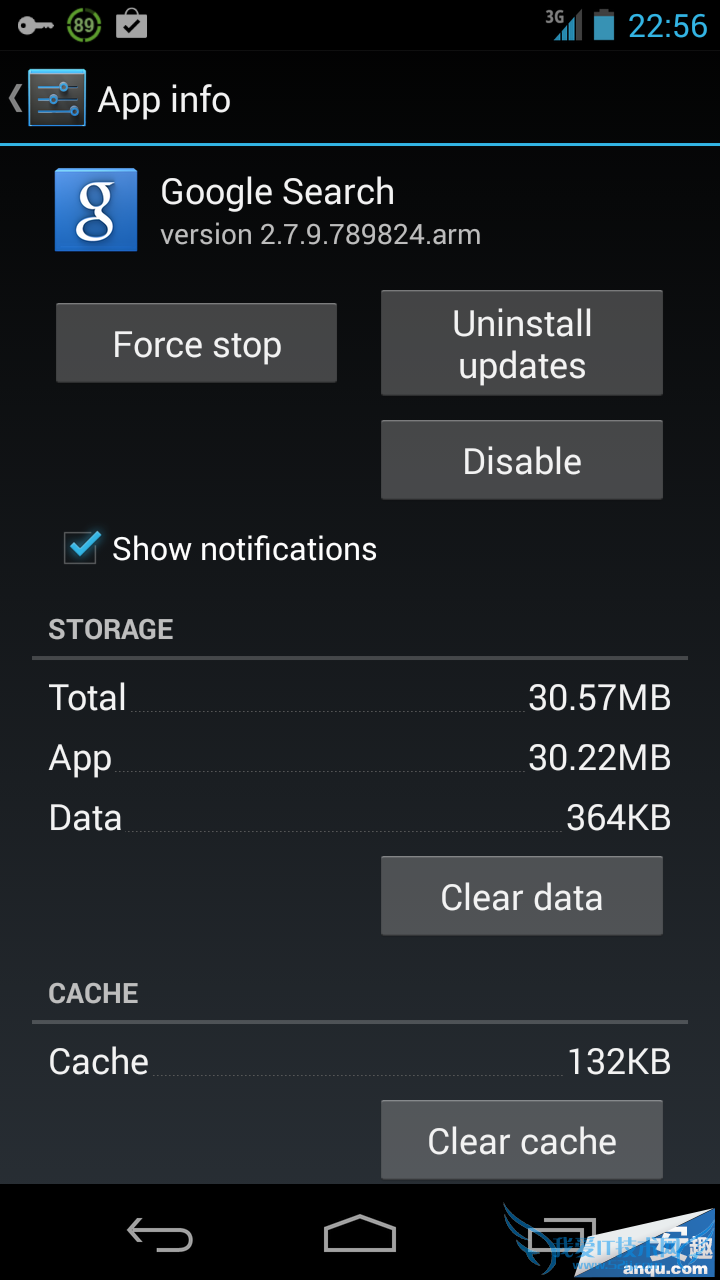Viewport: 720px width, 1280px height.
Task: Tap the version 2.7.9.789824.arm text
Action: pyautogui.click(x=319, y=234)
